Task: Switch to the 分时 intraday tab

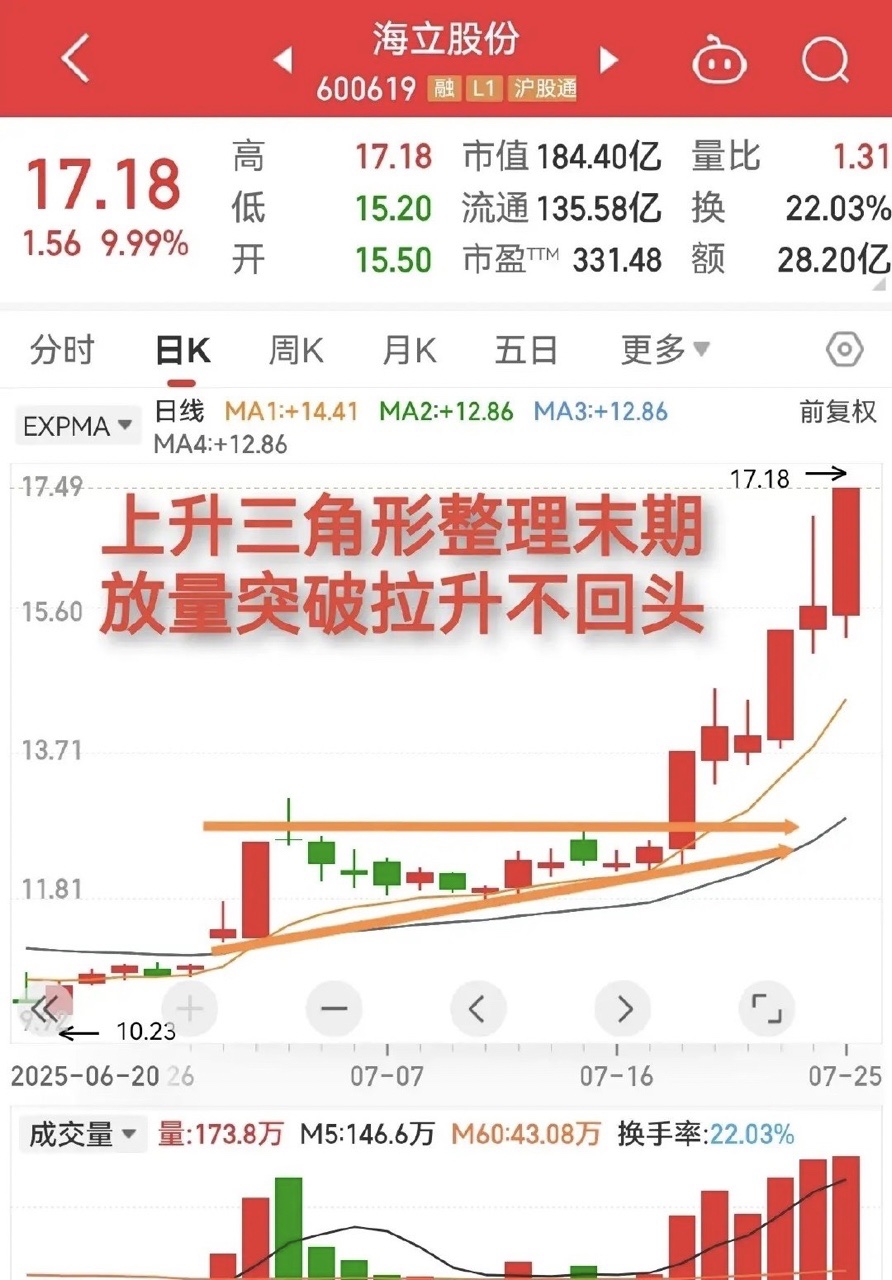Action: (x=62, y=350)
